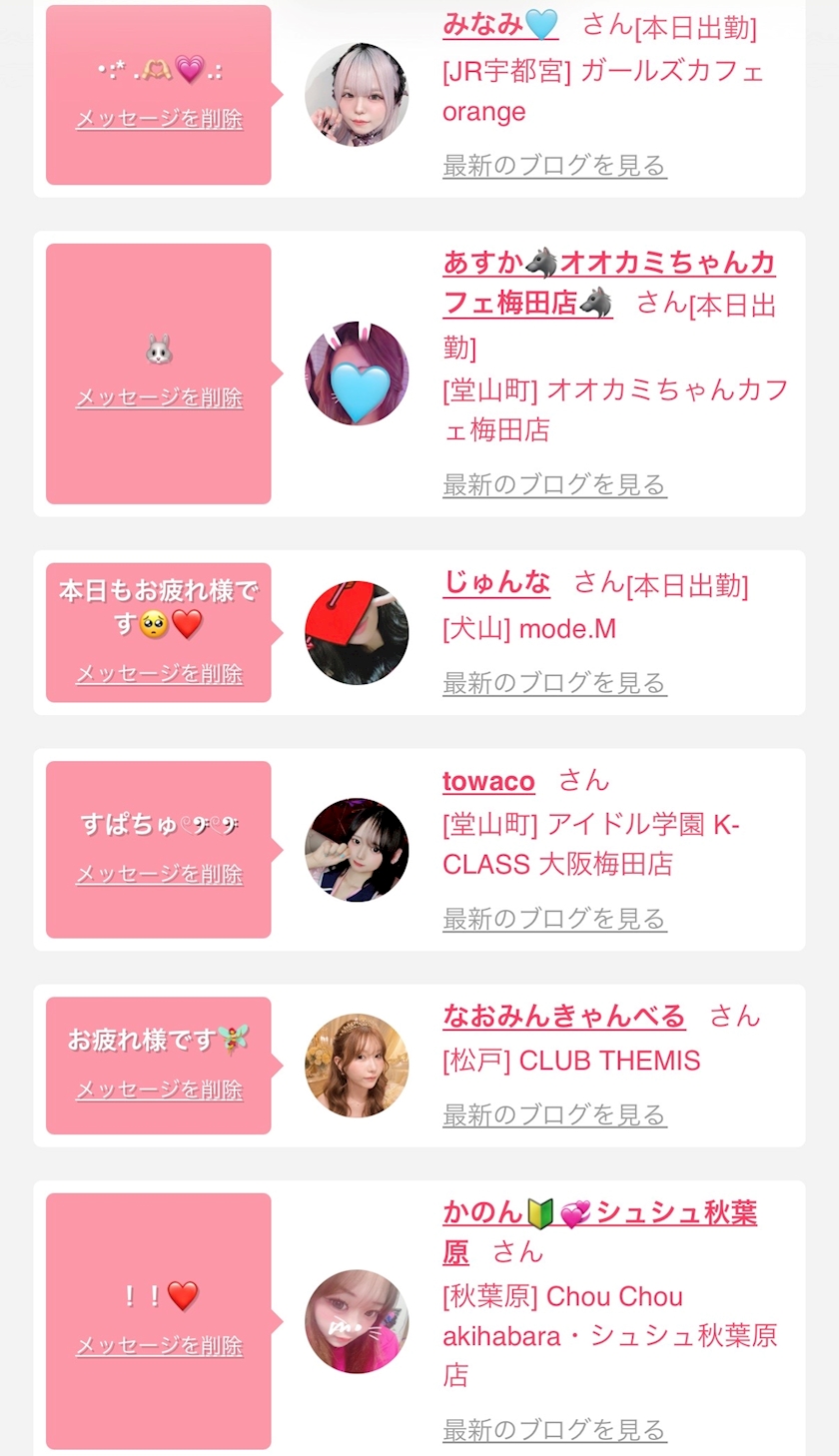The width and height of the screenshot is (839, 1456).
Task: Open なおみんきゃんべる profile link
Action: point(564,1017)
